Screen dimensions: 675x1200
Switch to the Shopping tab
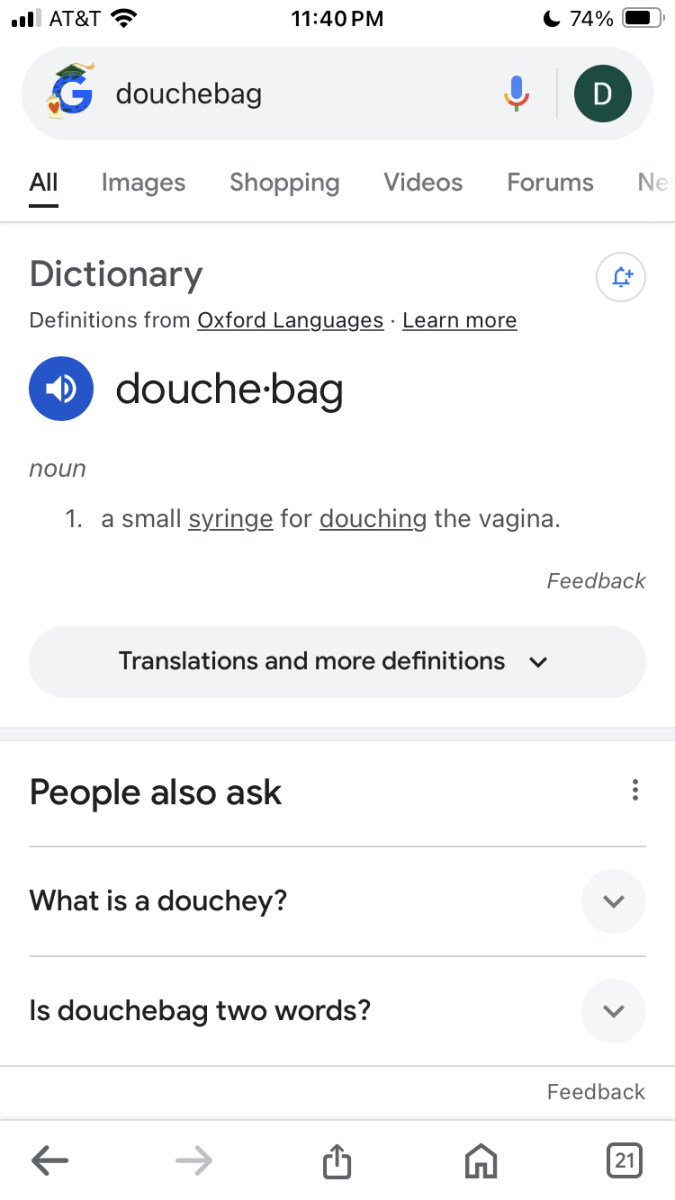coord(284,182)
